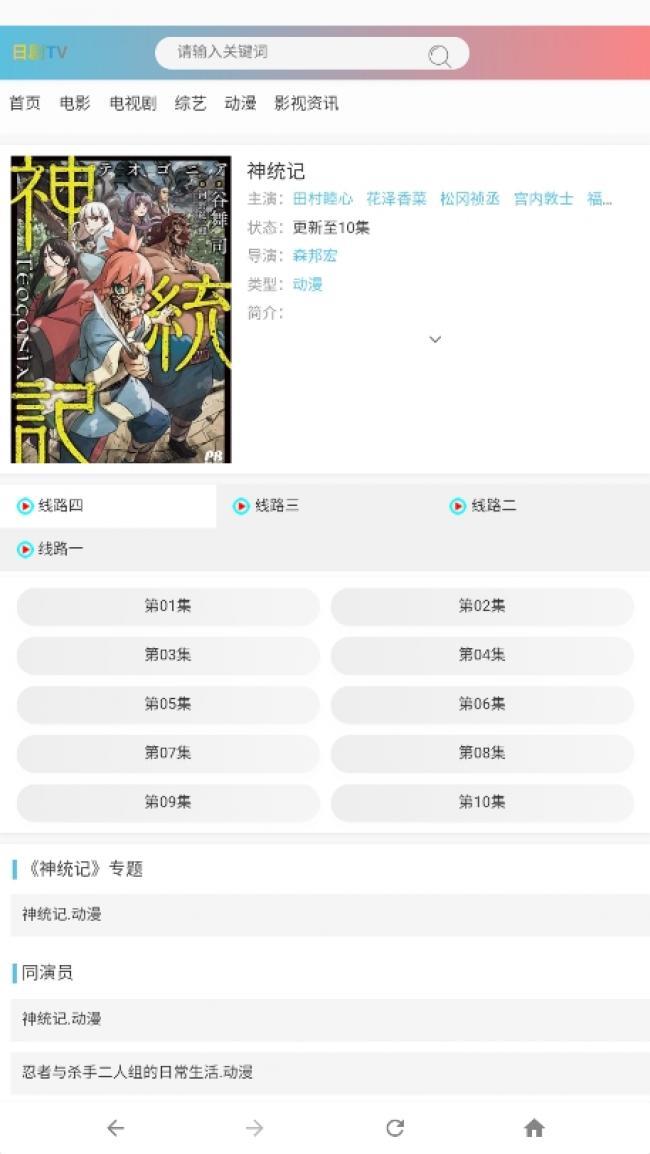This screenshot has width=650, height=1154.
Task: Expand the 简介 description chevron
Action: 435,340
